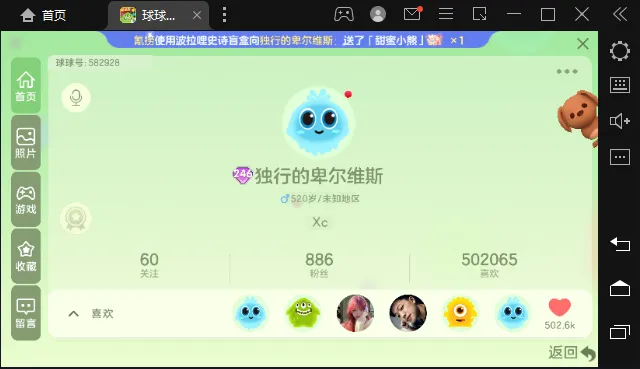The width and height of the screenshot is (640, 369).
Task: Open the 游戏 games tab
Action: 26,199
